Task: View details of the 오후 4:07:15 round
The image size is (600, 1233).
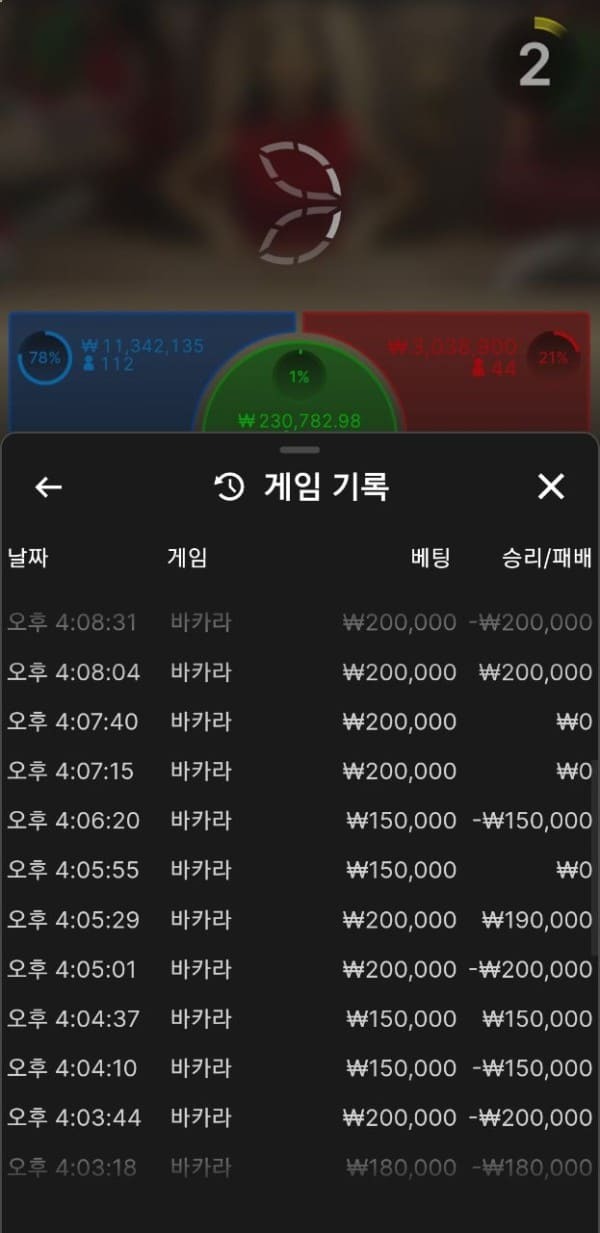Action: 299,771
